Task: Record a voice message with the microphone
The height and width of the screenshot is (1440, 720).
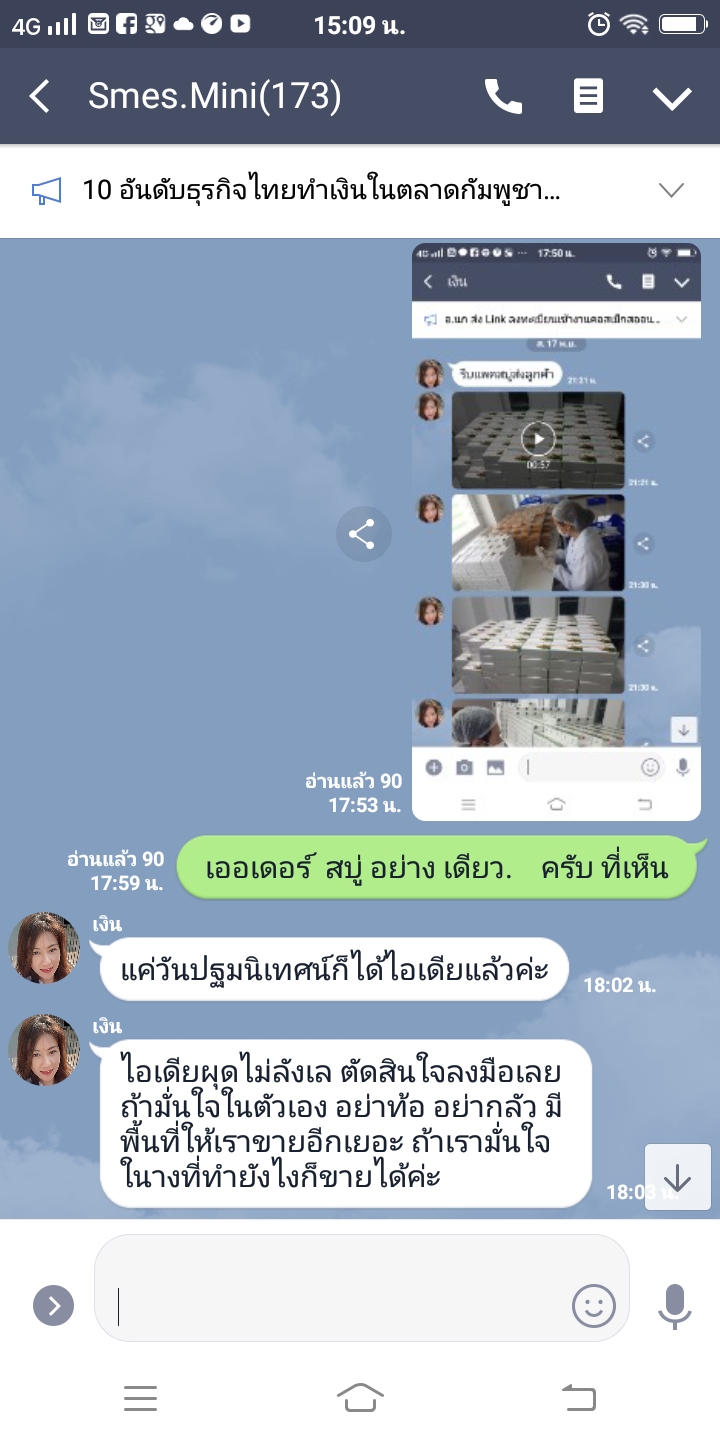Action: (675, 1305)
